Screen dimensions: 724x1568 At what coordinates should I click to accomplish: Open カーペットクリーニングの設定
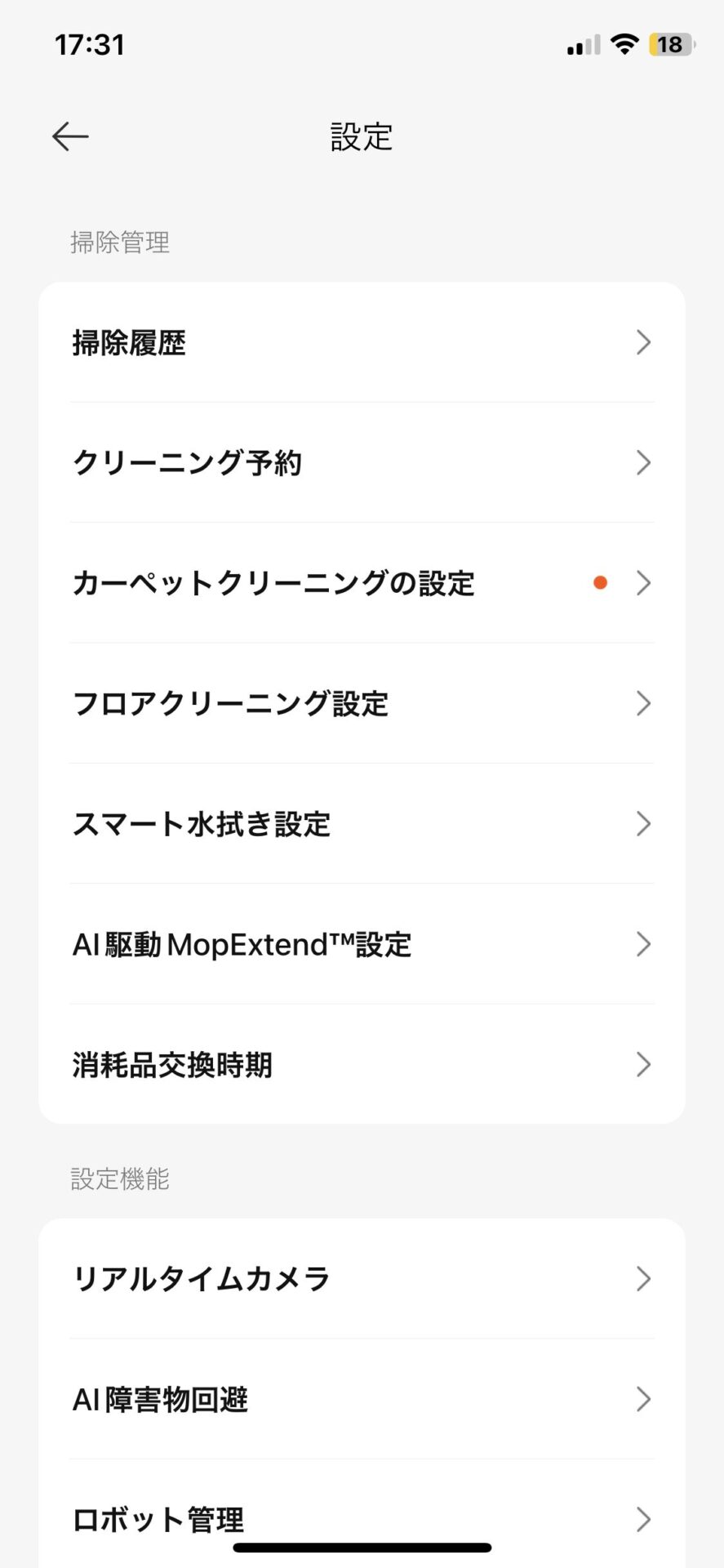coord(362,582)
